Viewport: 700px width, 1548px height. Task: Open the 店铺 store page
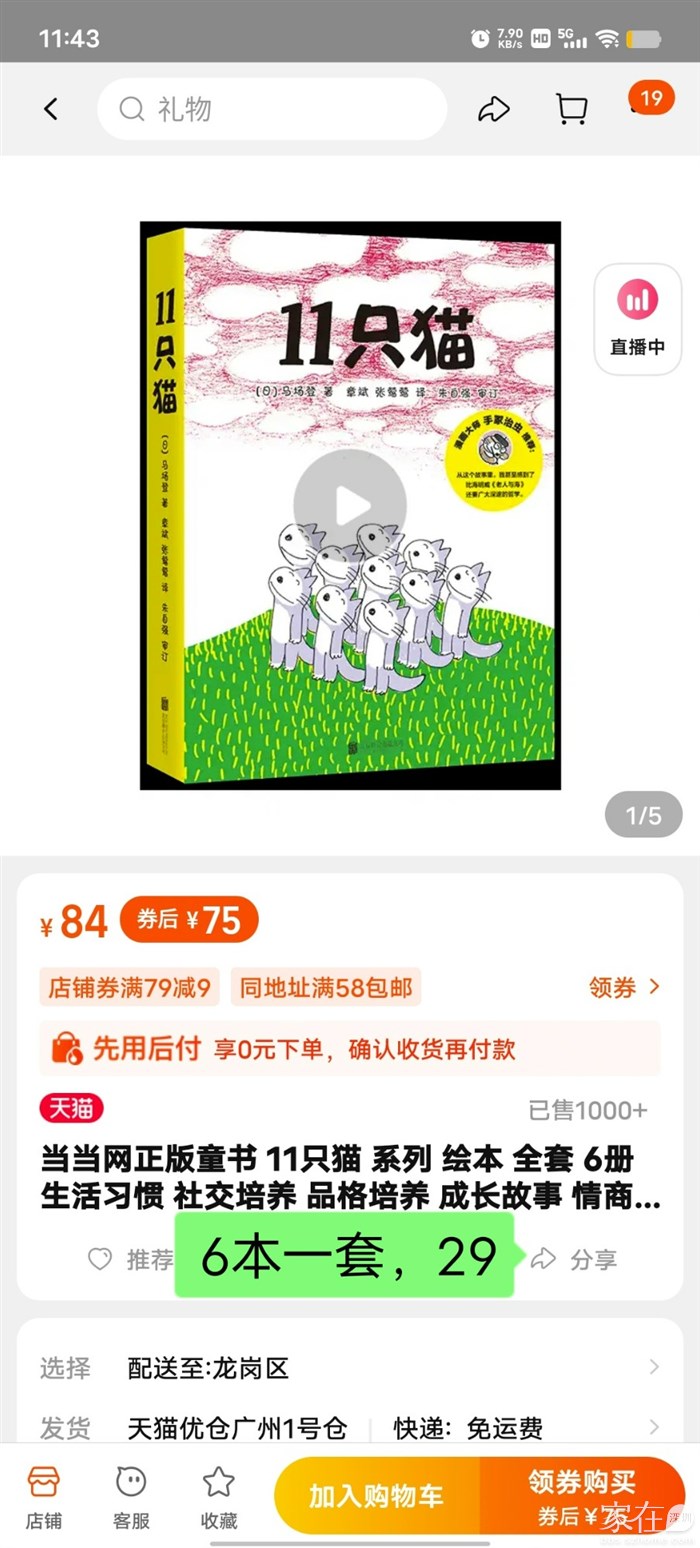coord(43,1497)
